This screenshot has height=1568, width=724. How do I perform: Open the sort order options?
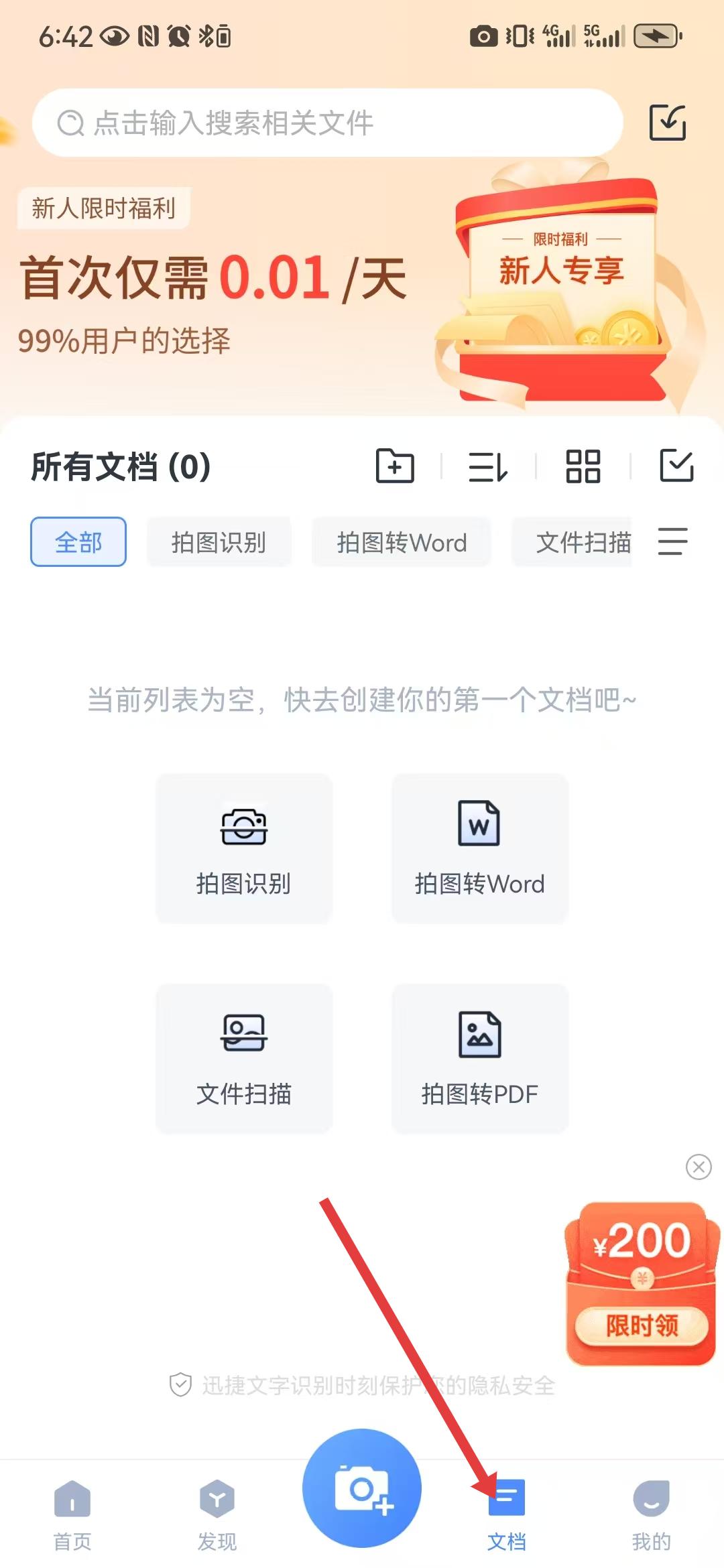(x=488, y=466)
